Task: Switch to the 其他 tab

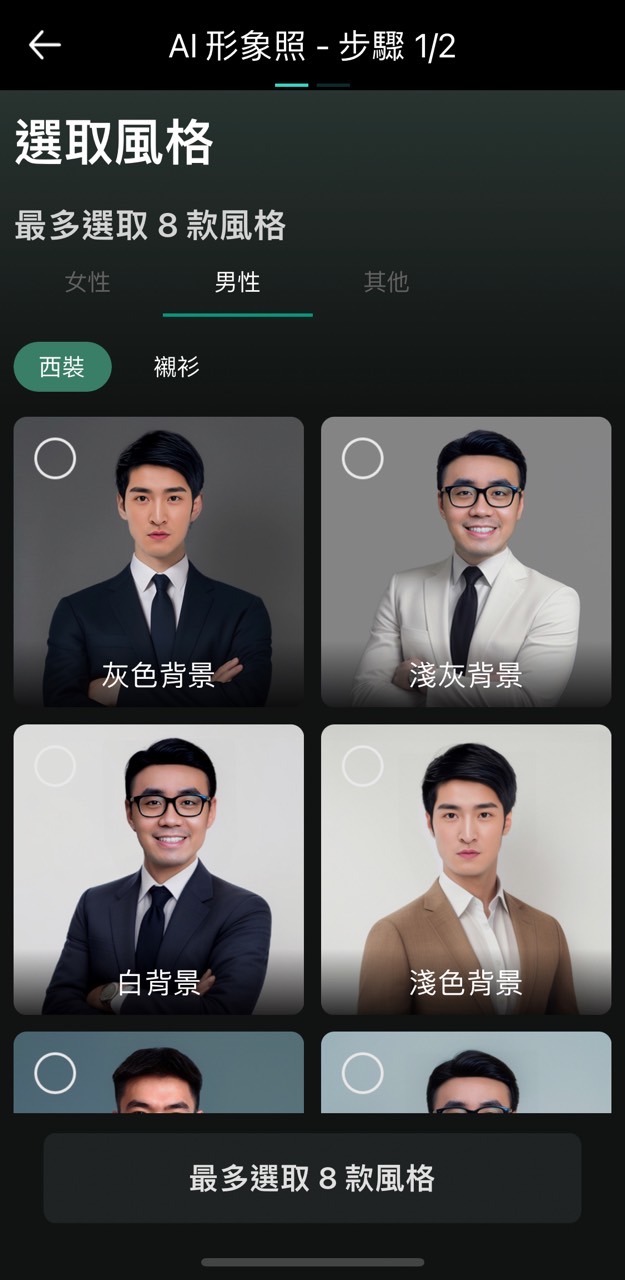Action: pos(386,283)
